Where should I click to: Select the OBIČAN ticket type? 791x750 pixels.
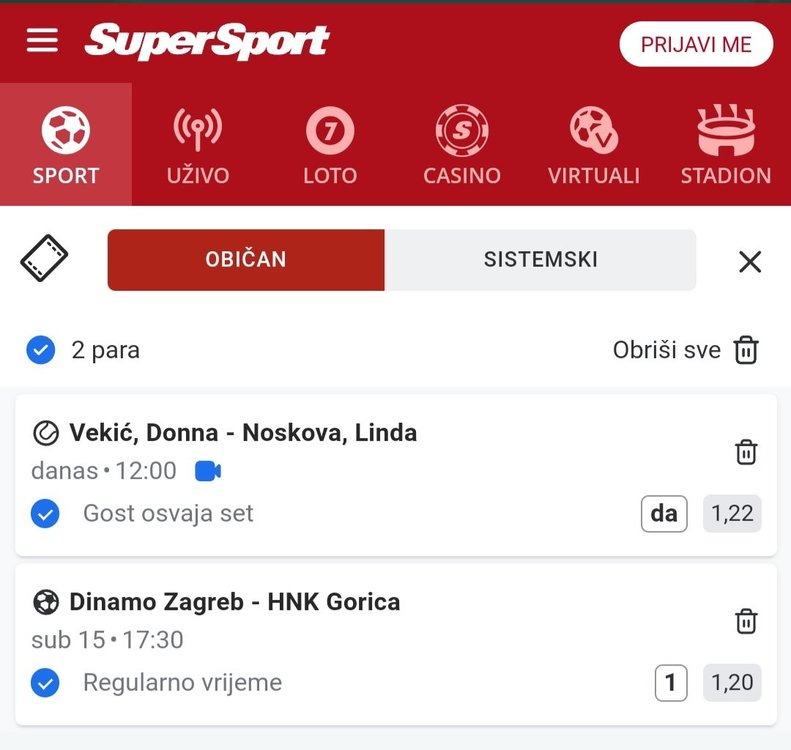(246, 260)
